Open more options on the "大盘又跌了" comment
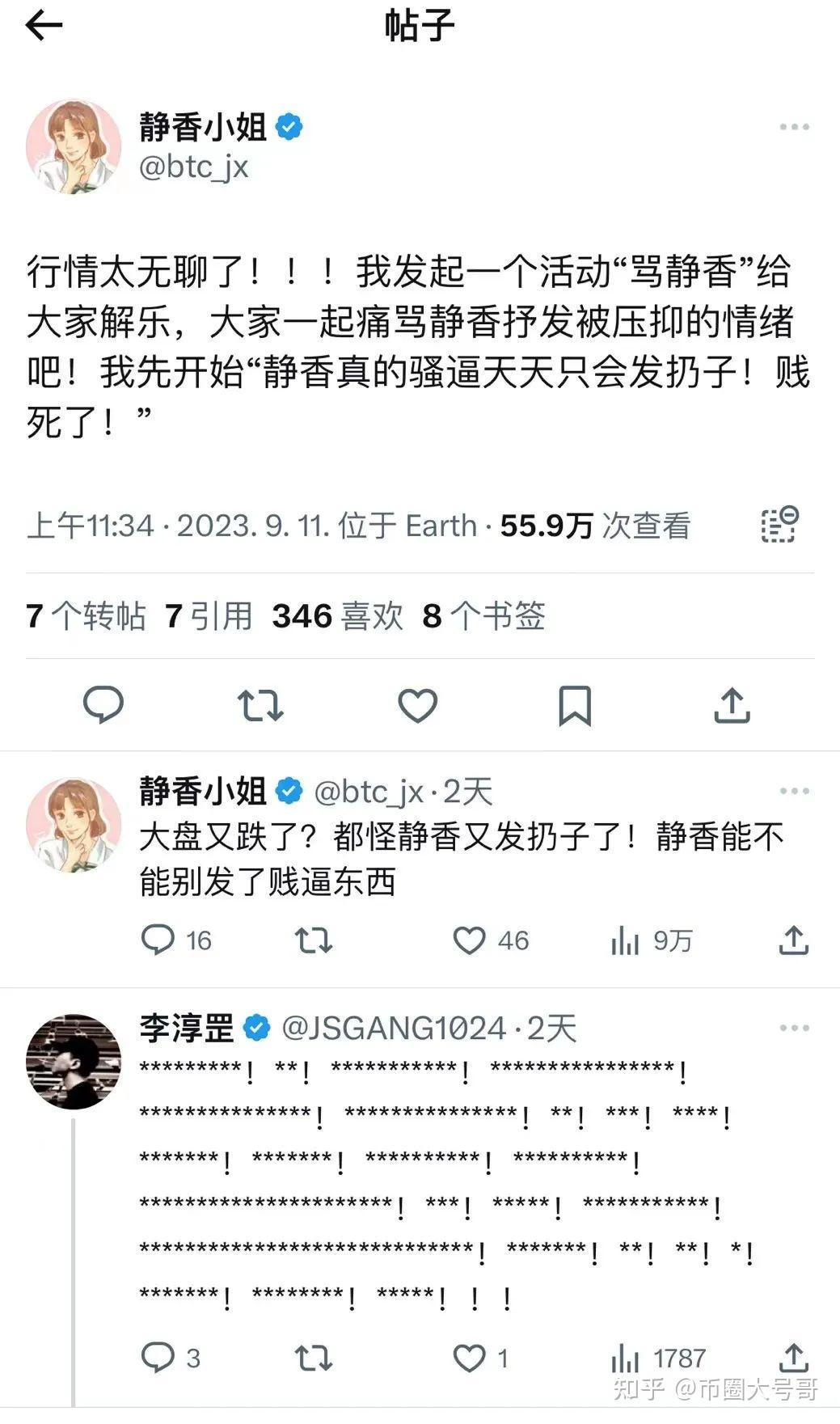Screen dimensions: 840x1424 (x=794, y=791)
